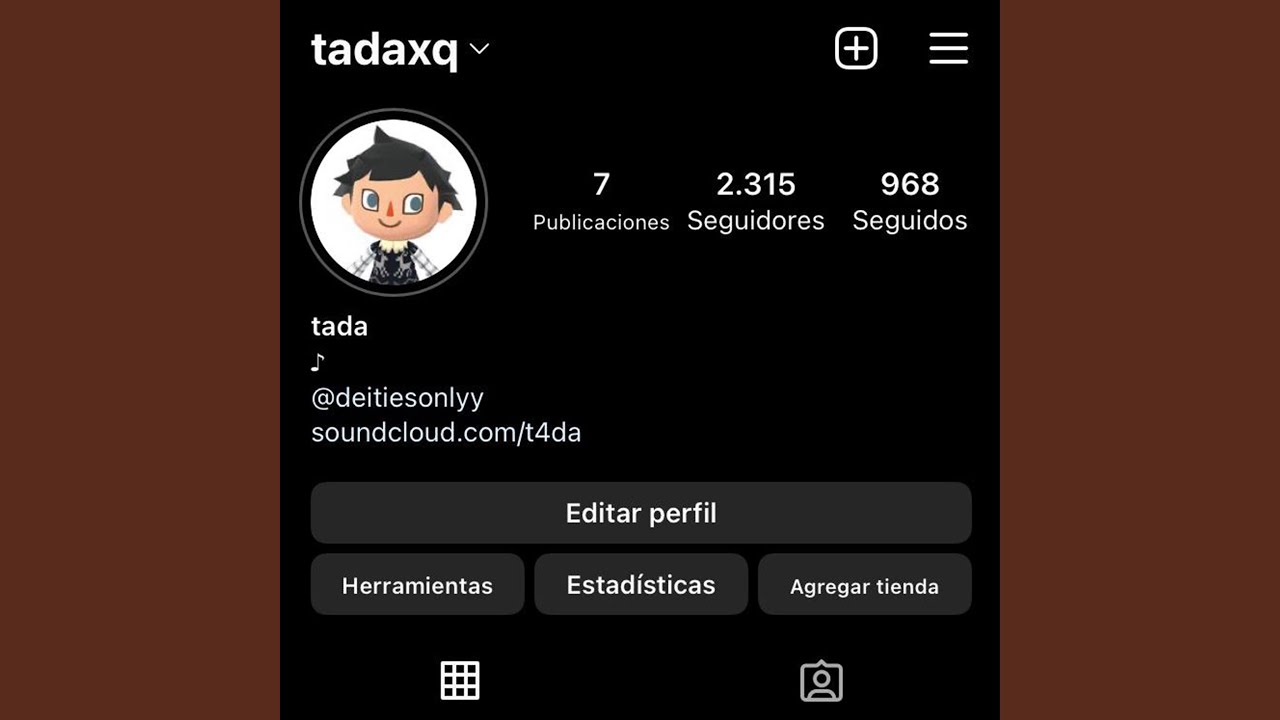Open the soundcloud.com/t4da link
The height and width of the screenshot is (720, 1280).
(446, 433)
